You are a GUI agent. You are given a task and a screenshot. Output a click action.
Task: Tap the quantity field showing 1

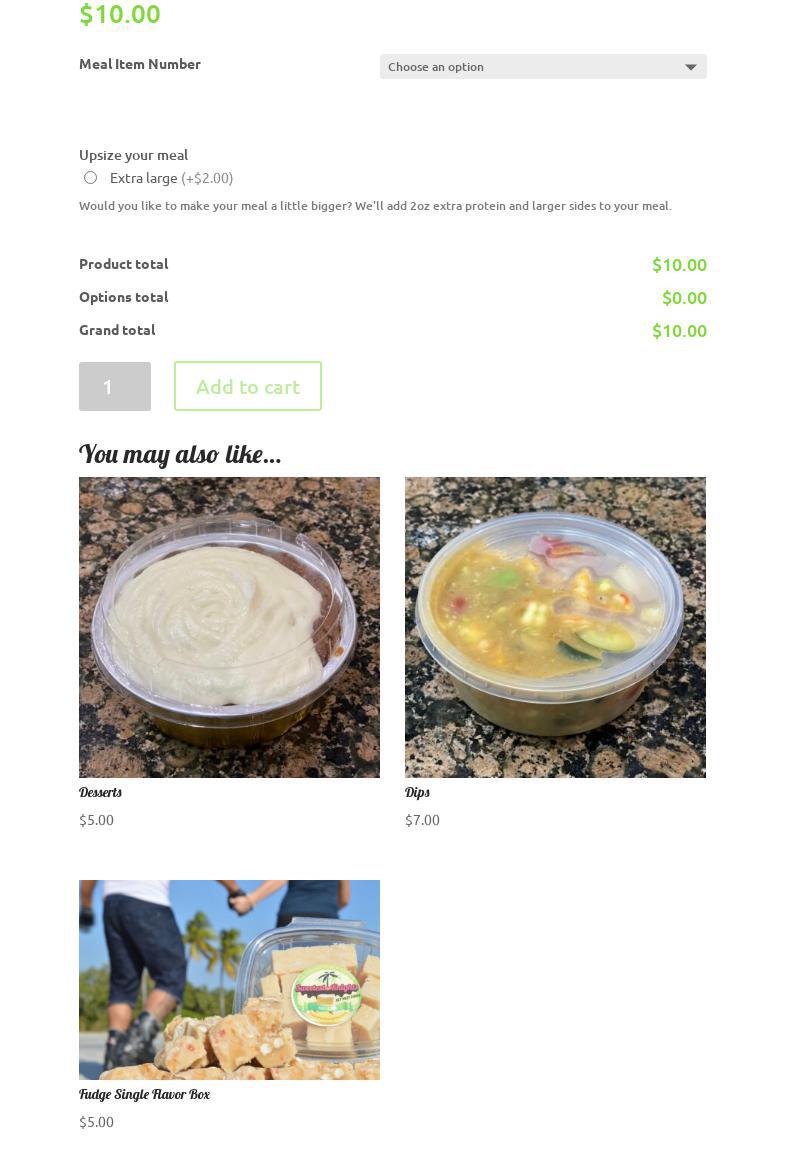[115, 386]
